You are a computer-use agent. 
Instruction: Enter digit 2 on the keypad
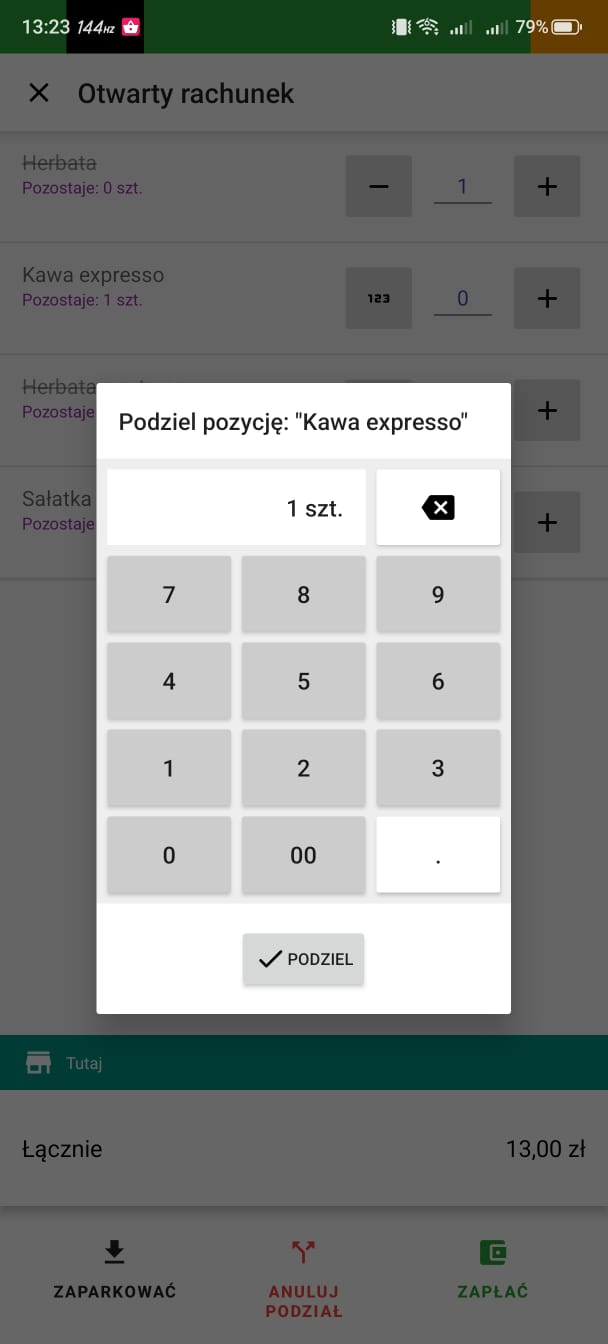tap(303, 768)
